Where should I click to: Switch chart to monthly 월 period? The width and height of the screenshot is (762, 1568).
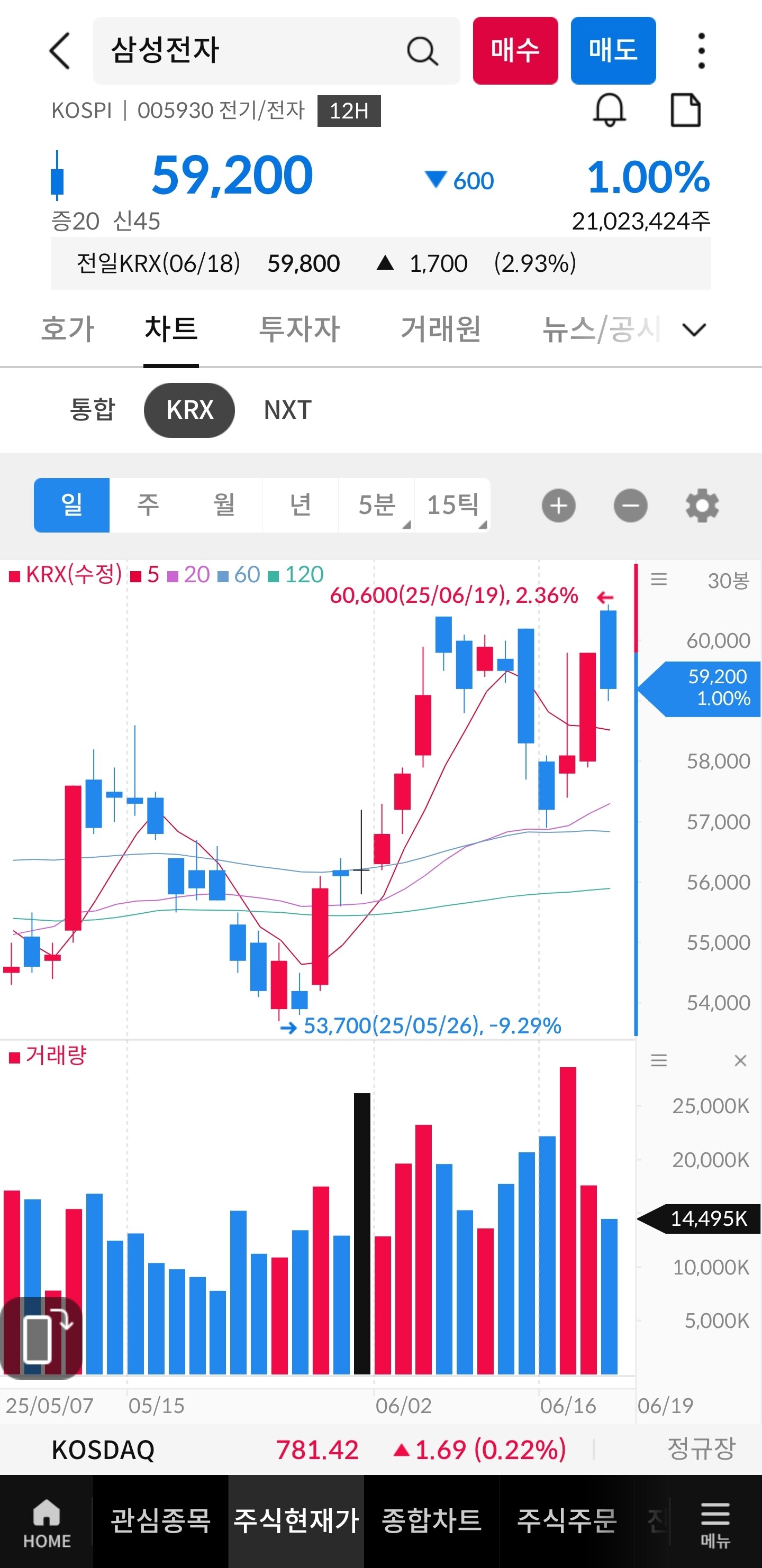(x=224, y=505)
